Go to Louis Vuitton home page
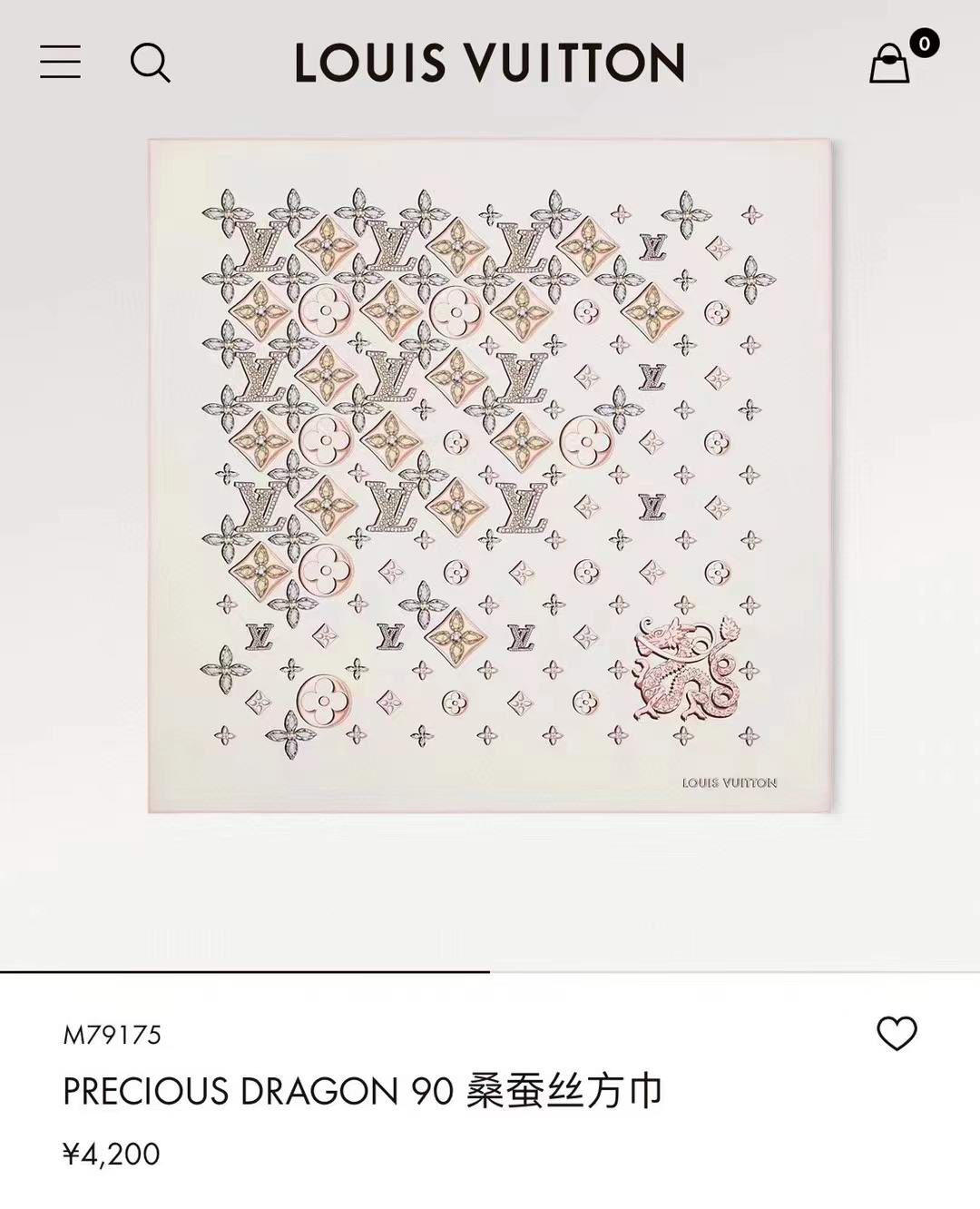This screenshot has height=1209, width=980. pos(489,63)
